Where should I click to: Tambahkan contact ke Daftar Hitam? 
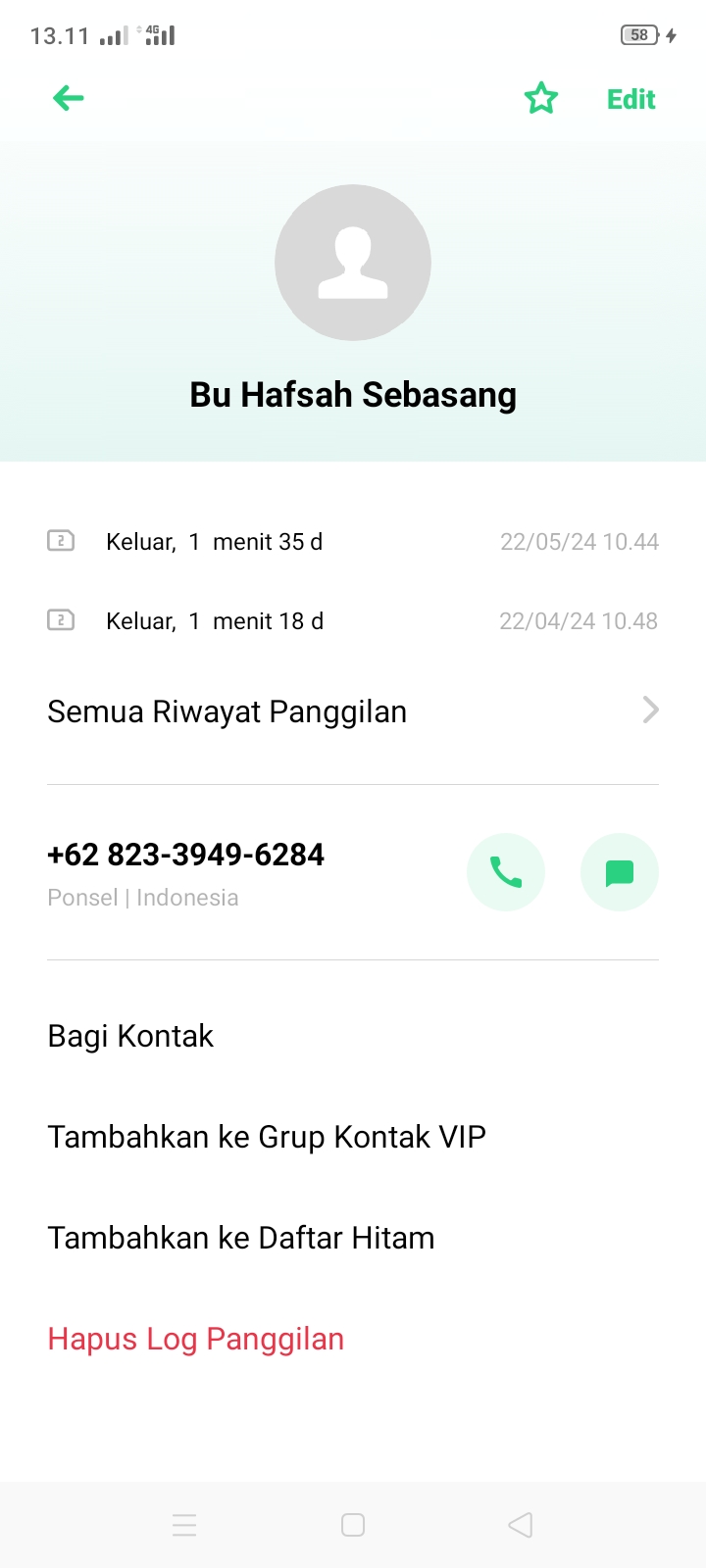240,1237
